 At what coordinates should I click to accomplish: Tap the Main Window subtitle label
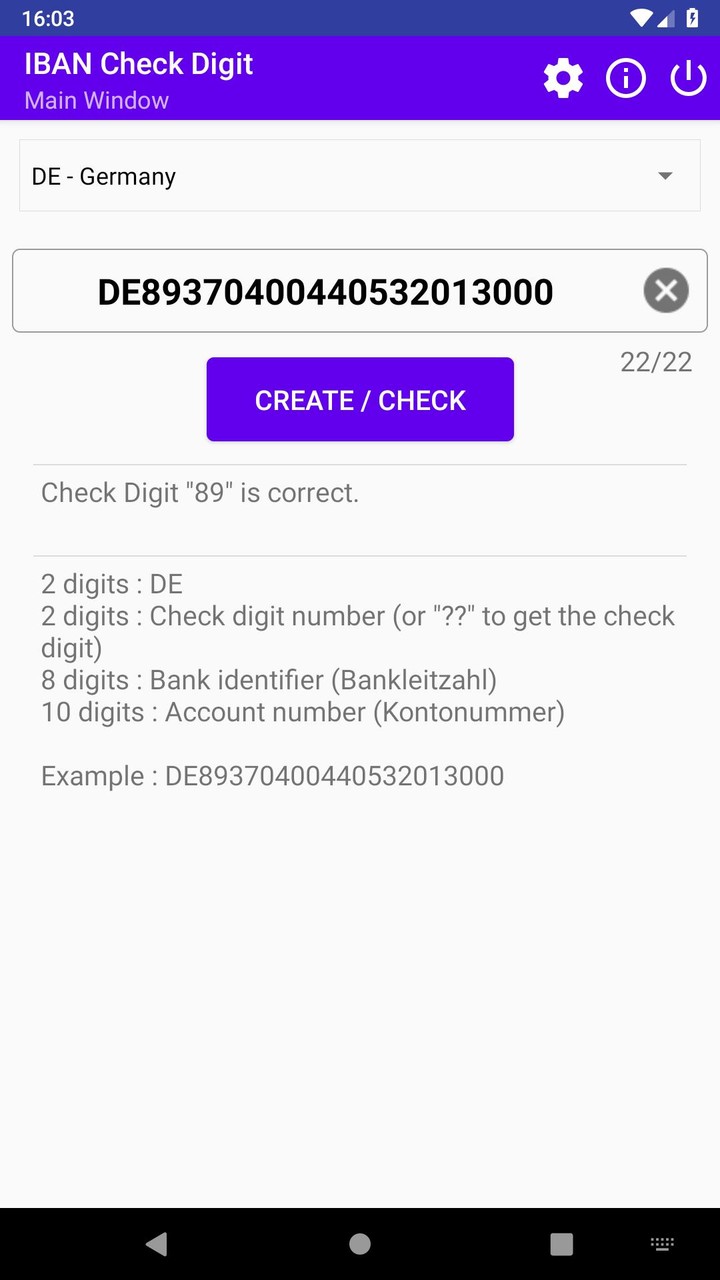click(97, 100)
